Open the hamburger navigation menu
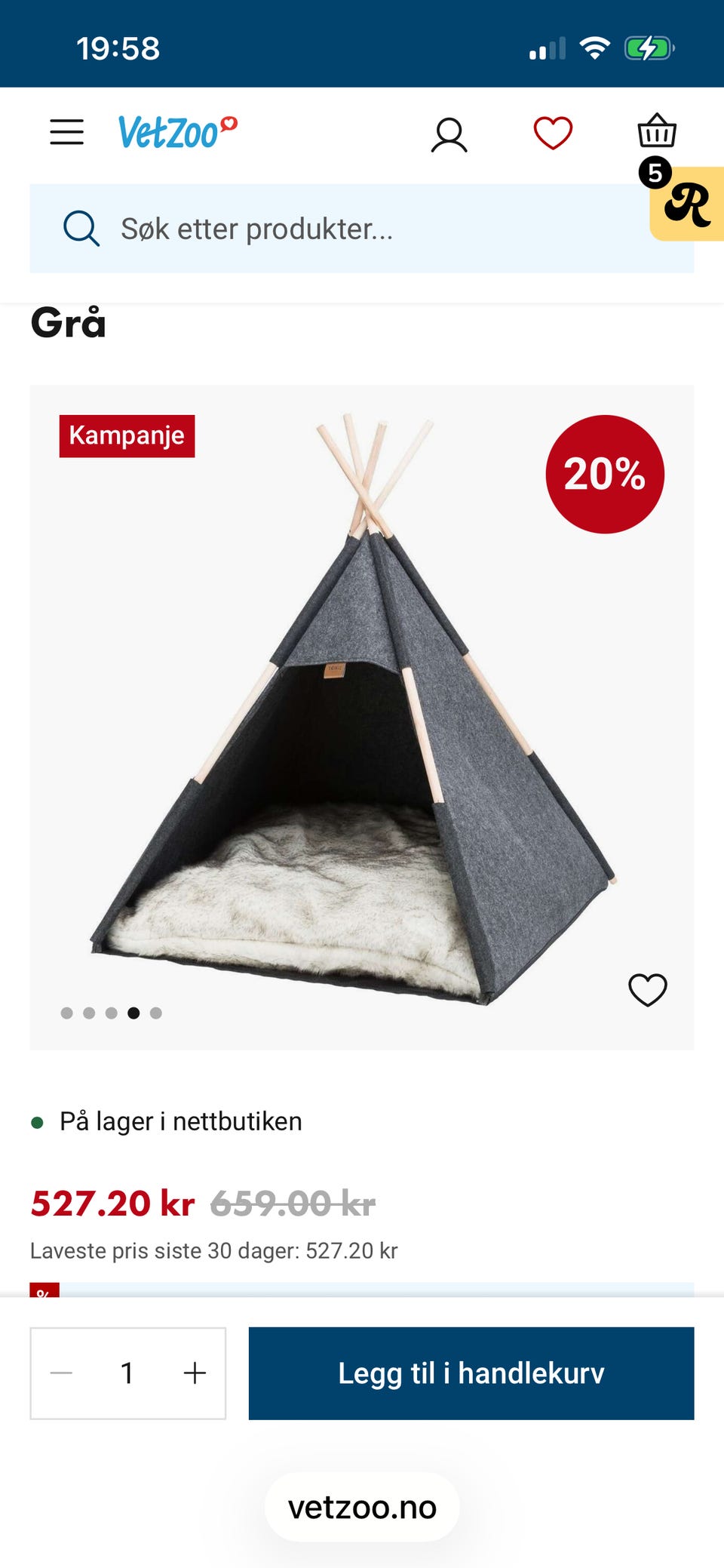The image size is (724, 1568). pos(66,131)
